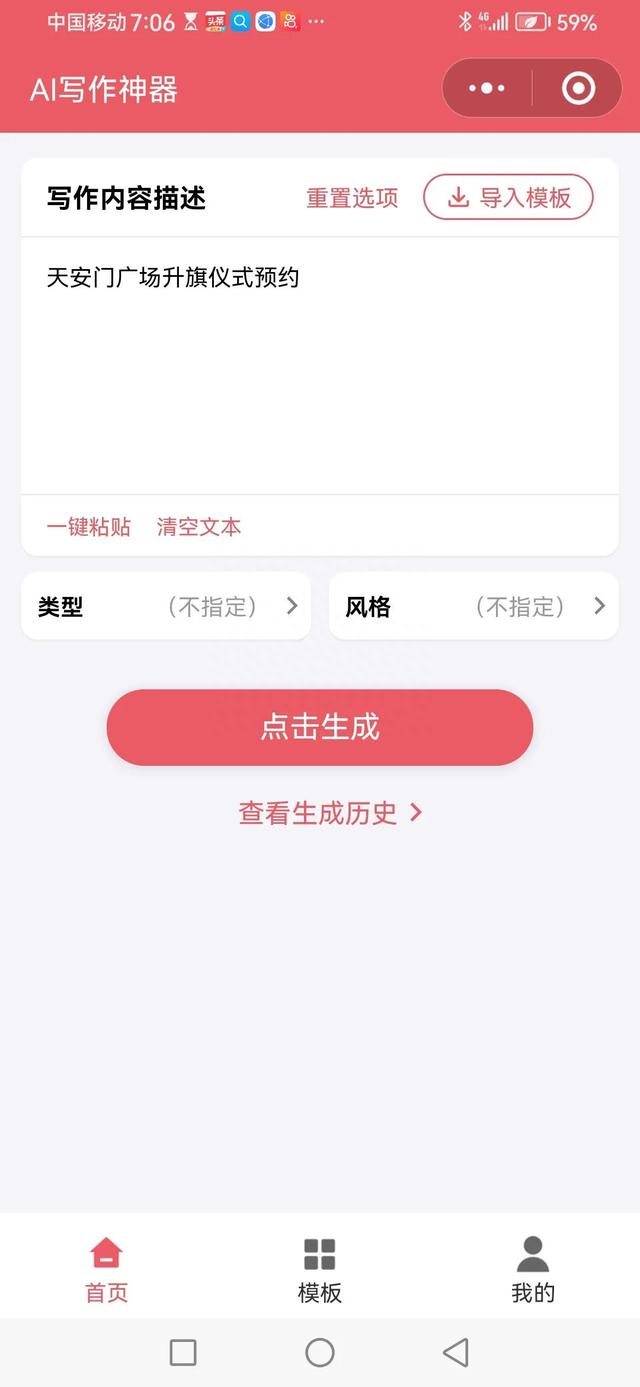
Task: Open 导入模板 to import a template
Action: click(x=508, y=197)
